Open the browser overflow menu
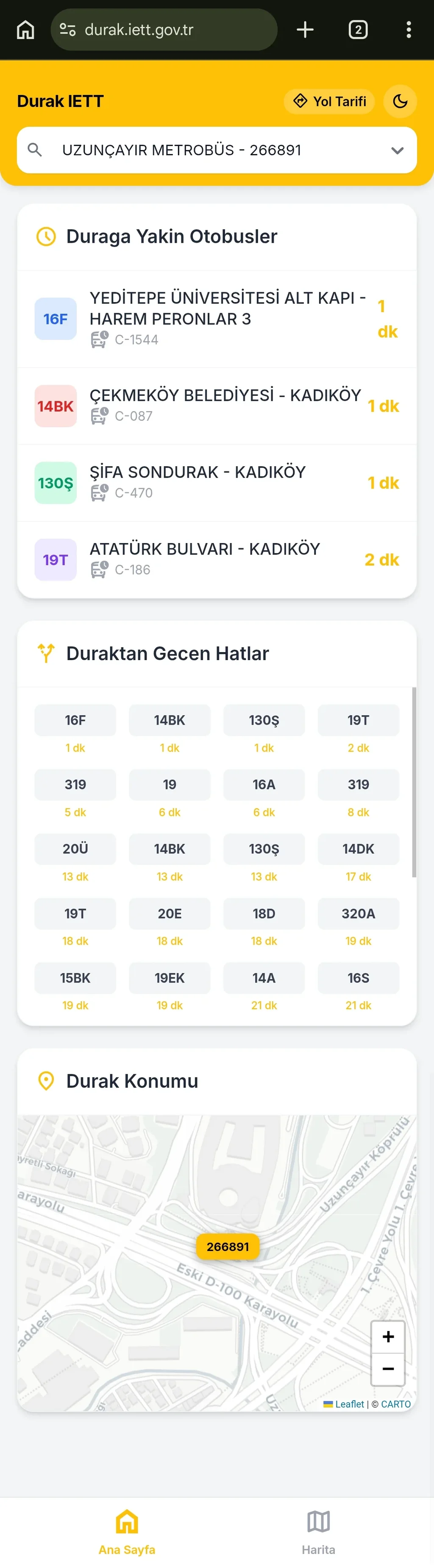Screen dimensions: 434x1568 tap(409, 30)
